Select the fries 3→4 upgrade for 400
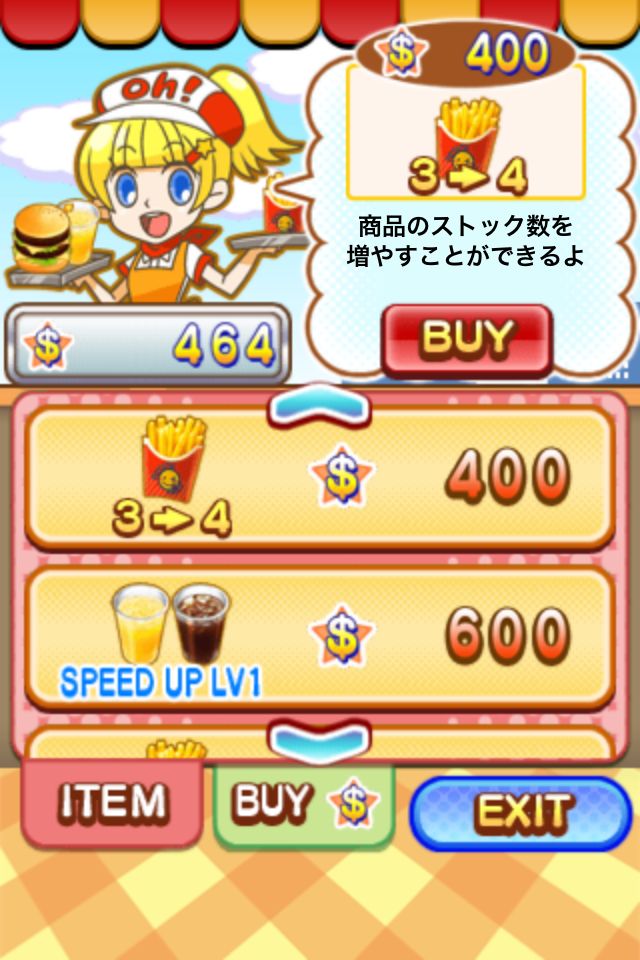Screen dimensions: 640x960 tap(319, 476)
